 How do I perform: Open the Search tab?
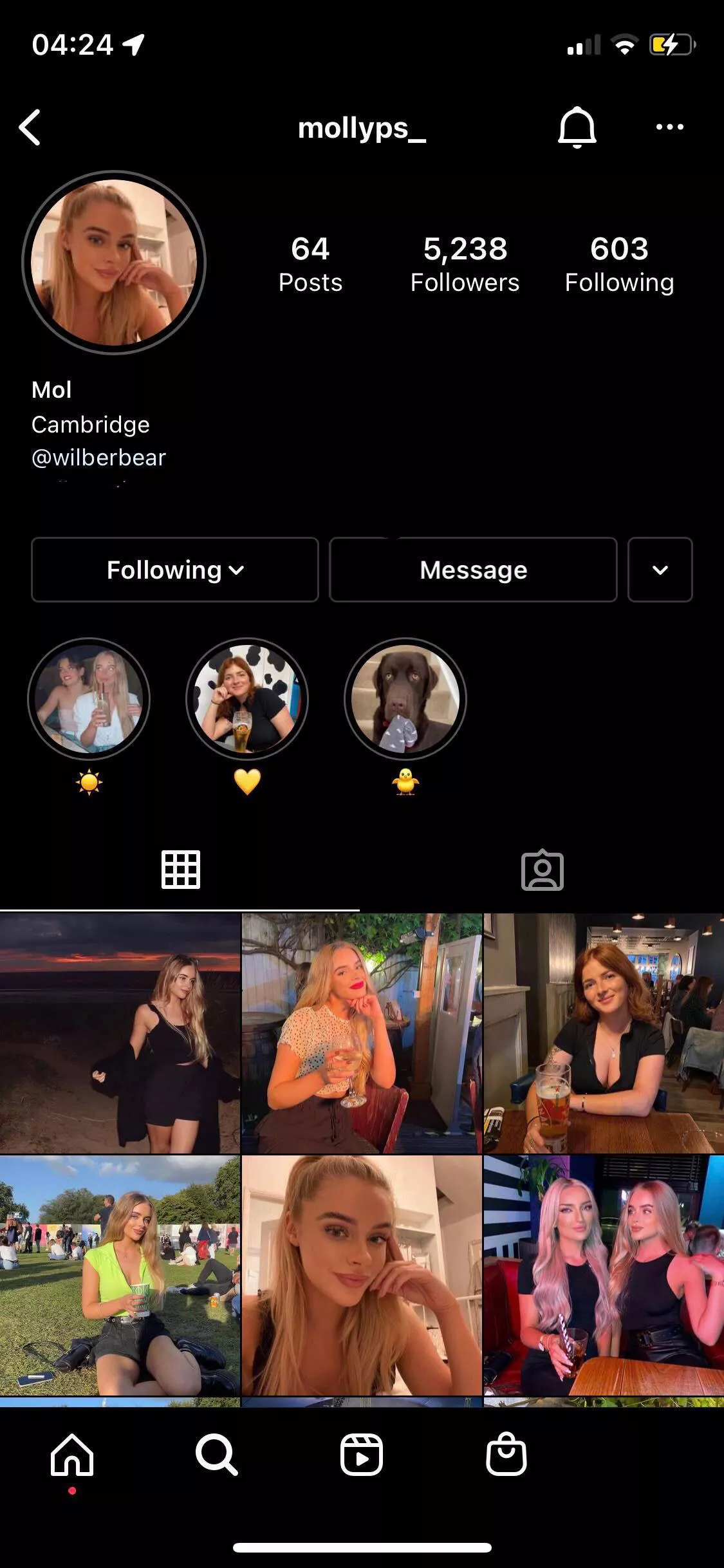pos(217,1455)
